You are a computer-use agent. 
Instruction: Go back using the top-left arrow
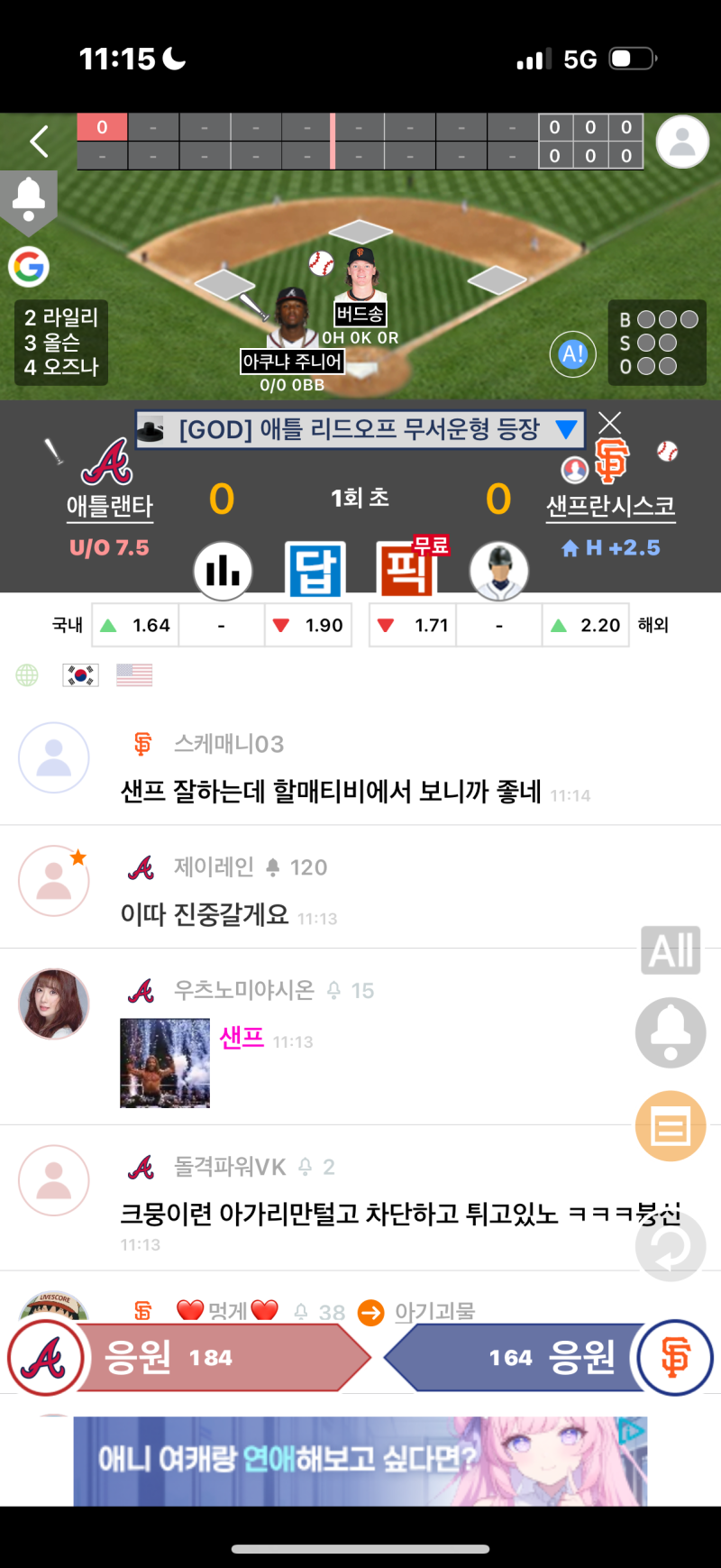click(39, 142)
